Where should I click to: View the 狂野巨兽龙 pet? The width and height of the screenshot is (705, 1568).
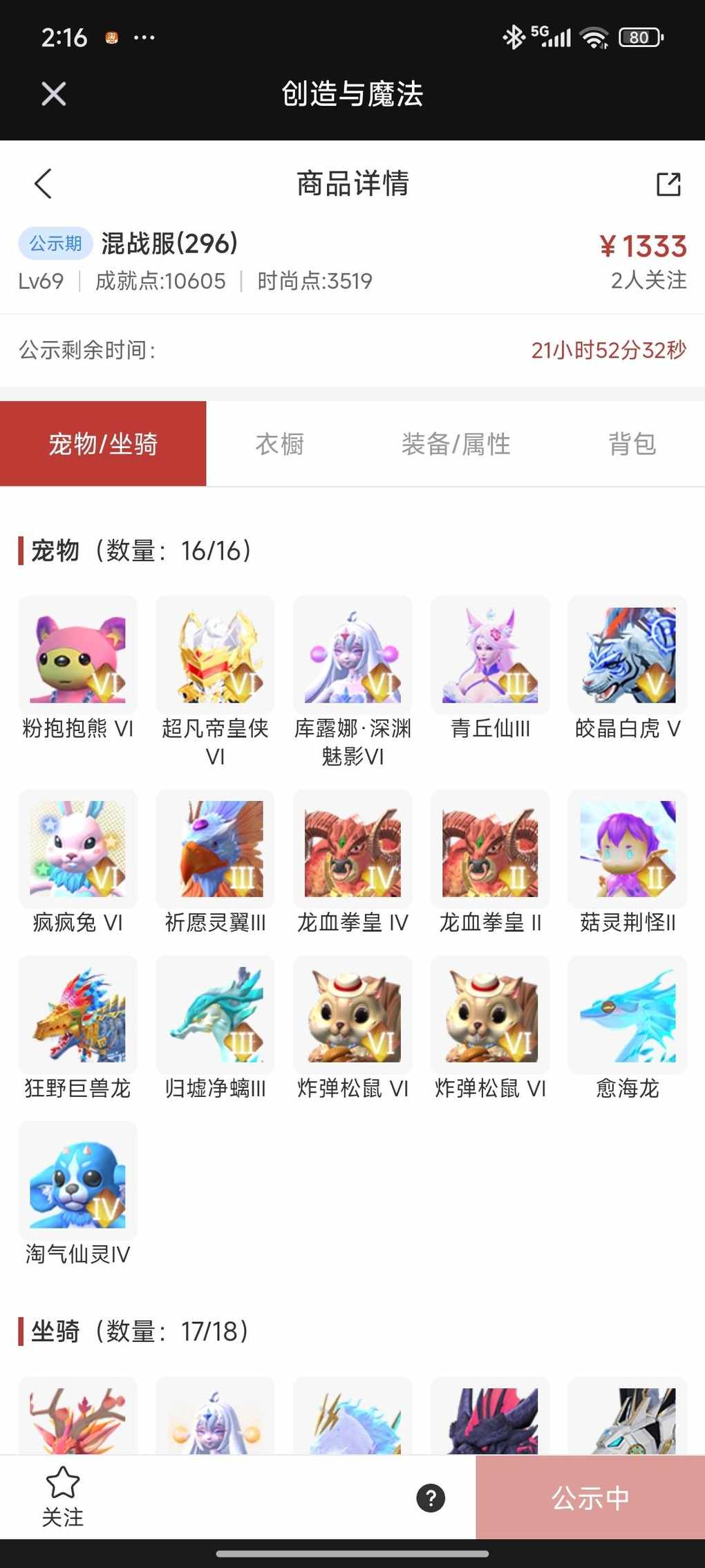pyautogui.click(x=78, y=1015)
